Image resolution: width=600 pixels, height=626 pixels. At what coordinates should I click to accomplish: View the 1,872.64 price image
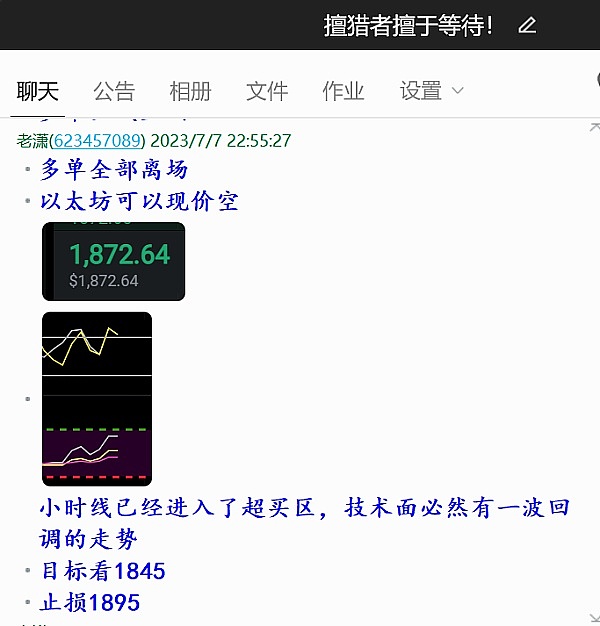pos(113,261)
